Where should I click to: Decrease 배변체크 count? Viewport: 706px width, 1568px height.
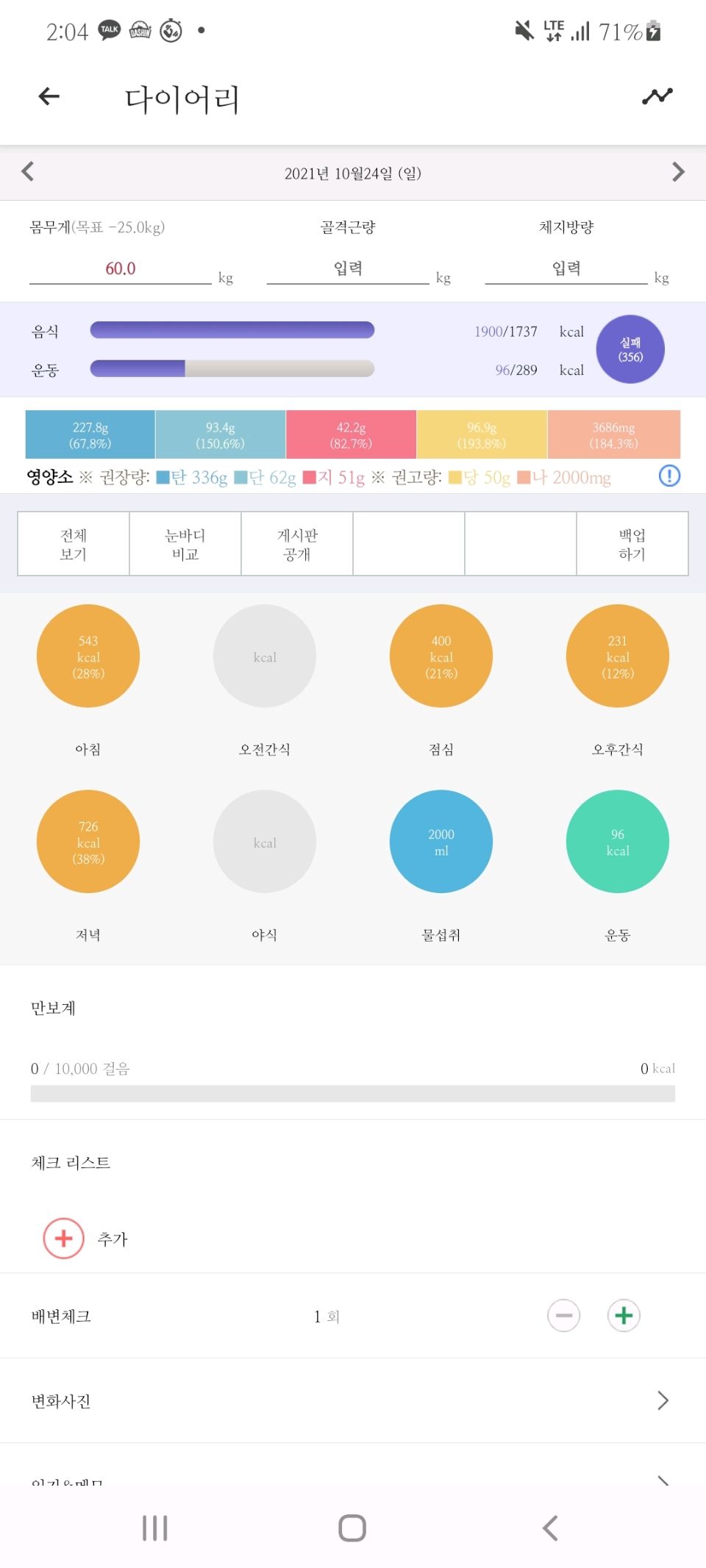(564, 1316)
